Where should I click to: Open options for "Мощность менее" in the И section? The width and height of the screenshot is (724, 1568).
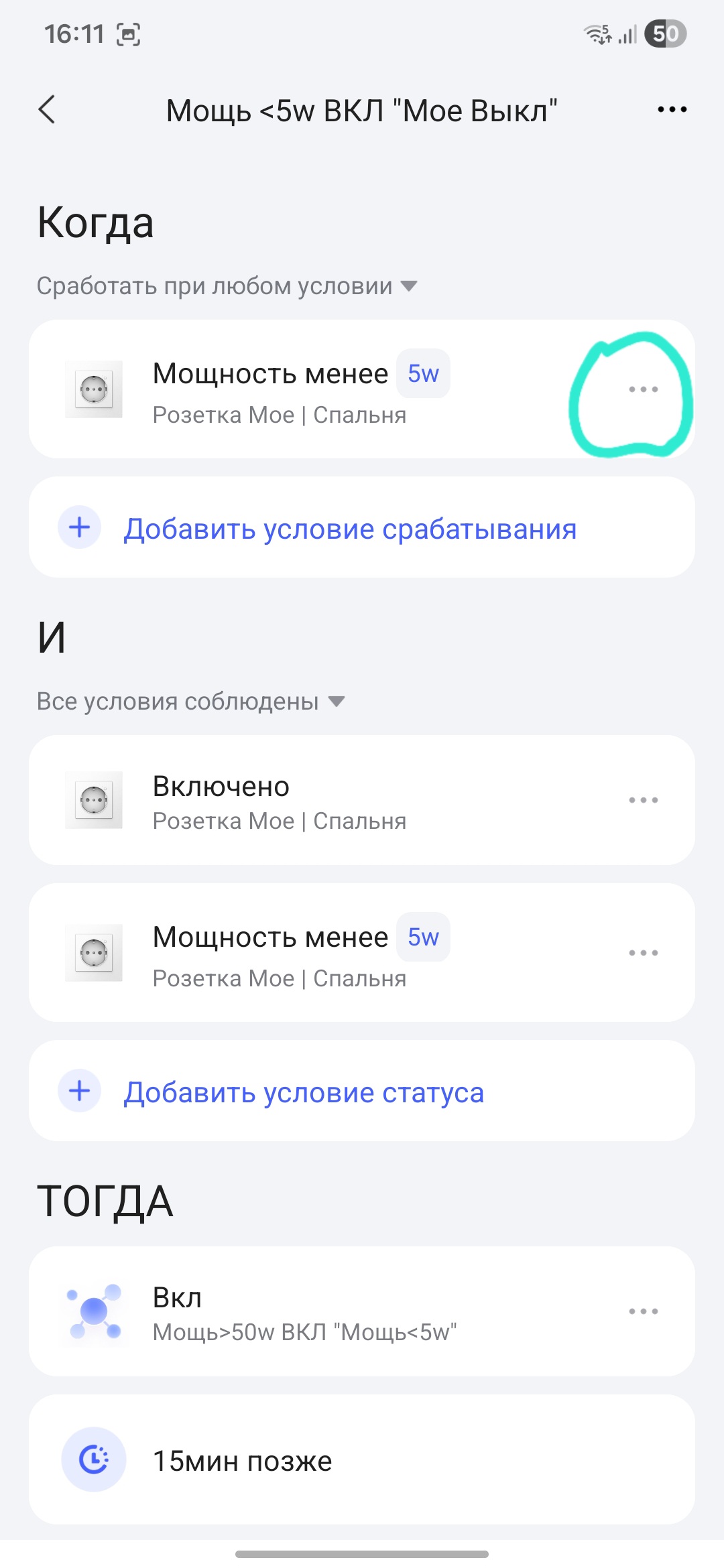point(643,953)
